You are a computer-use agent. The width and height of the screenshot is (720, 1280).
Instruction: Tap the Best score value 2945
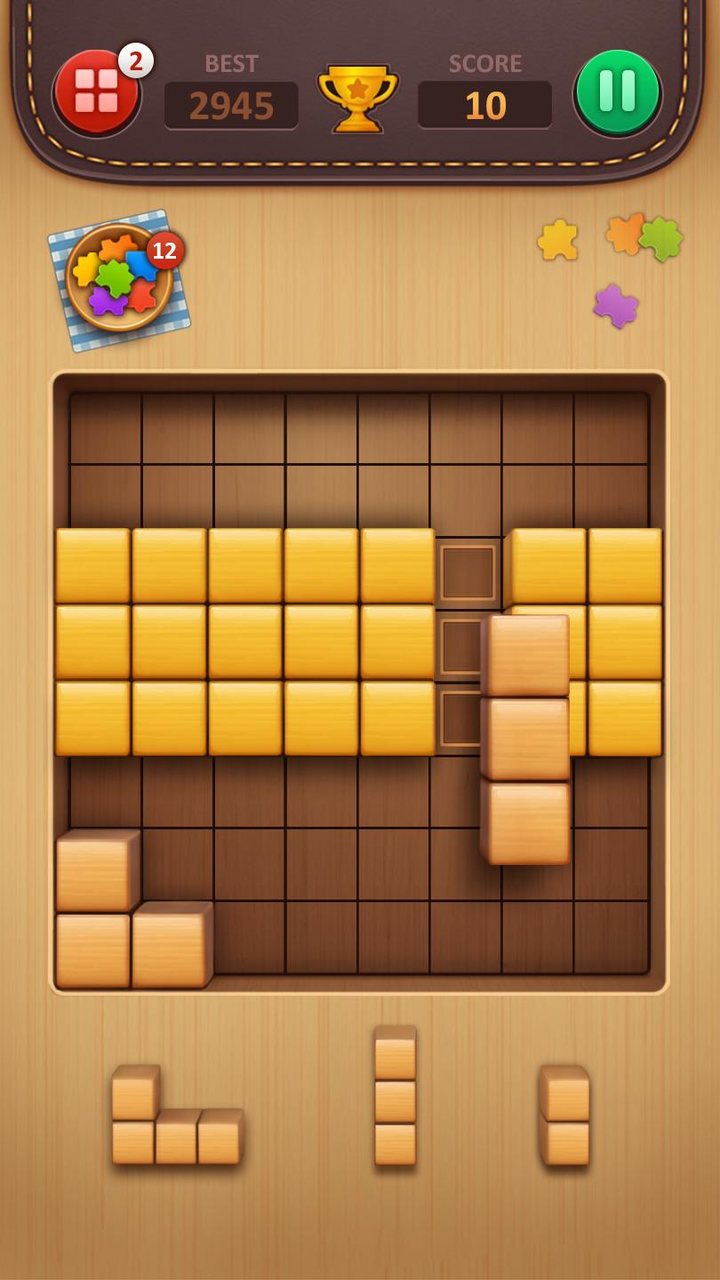232,103
